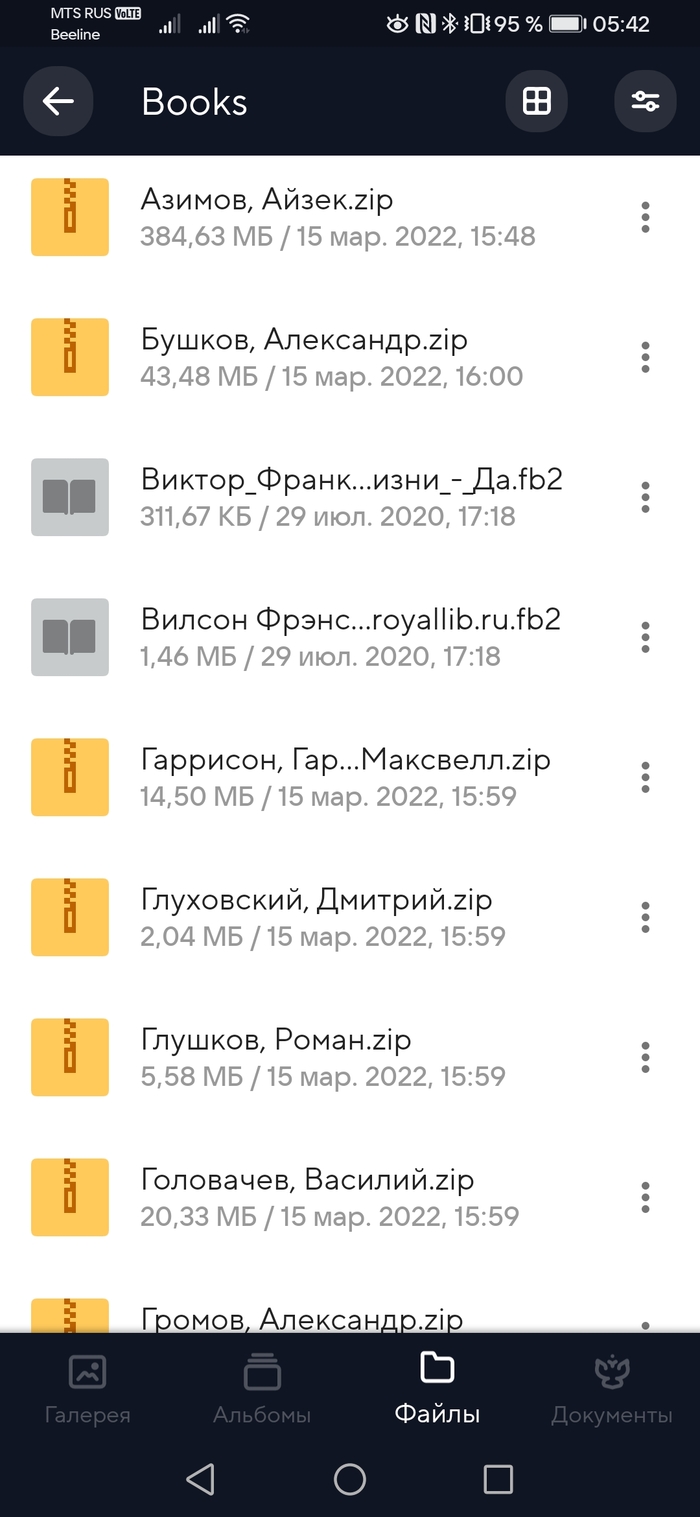The image size is (700, 1517).
Task: Open the book Виктор_Франк…изни_-_Да.fb2
Action: [352, 497]
